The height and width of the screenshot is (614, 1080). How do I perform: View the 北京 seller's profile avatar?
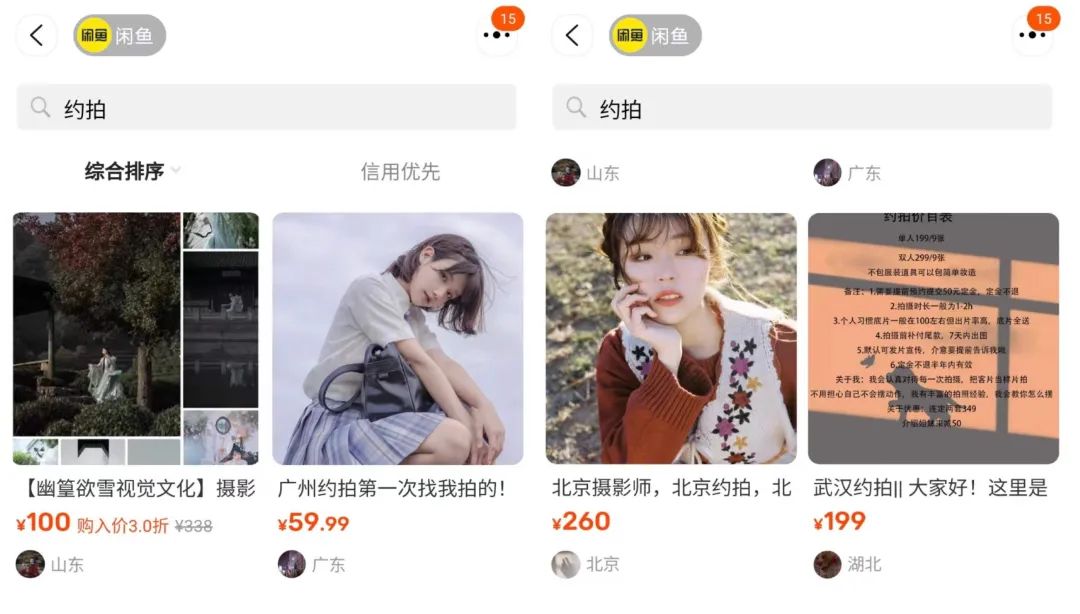566,564
